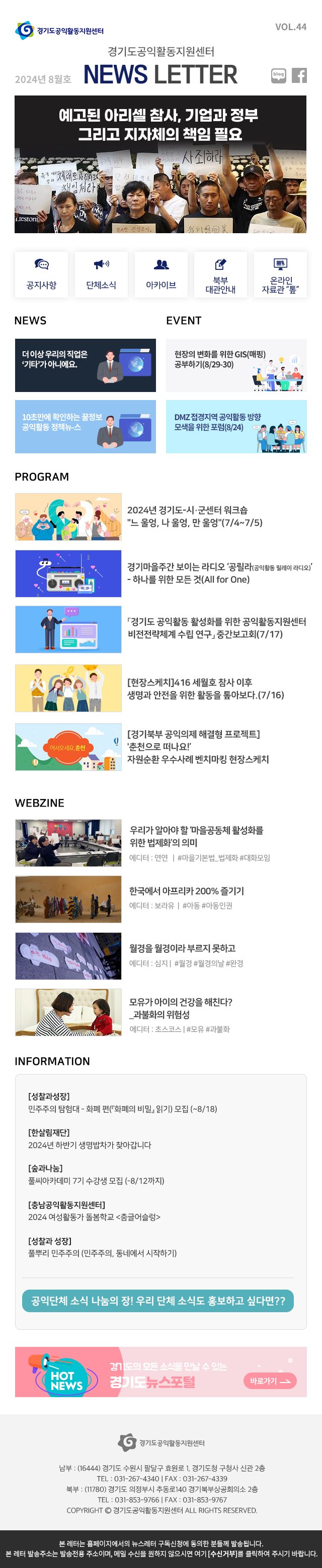View the GIS(매핑) 공부하기 event card

pyautogui.click(x=236, y=365)
